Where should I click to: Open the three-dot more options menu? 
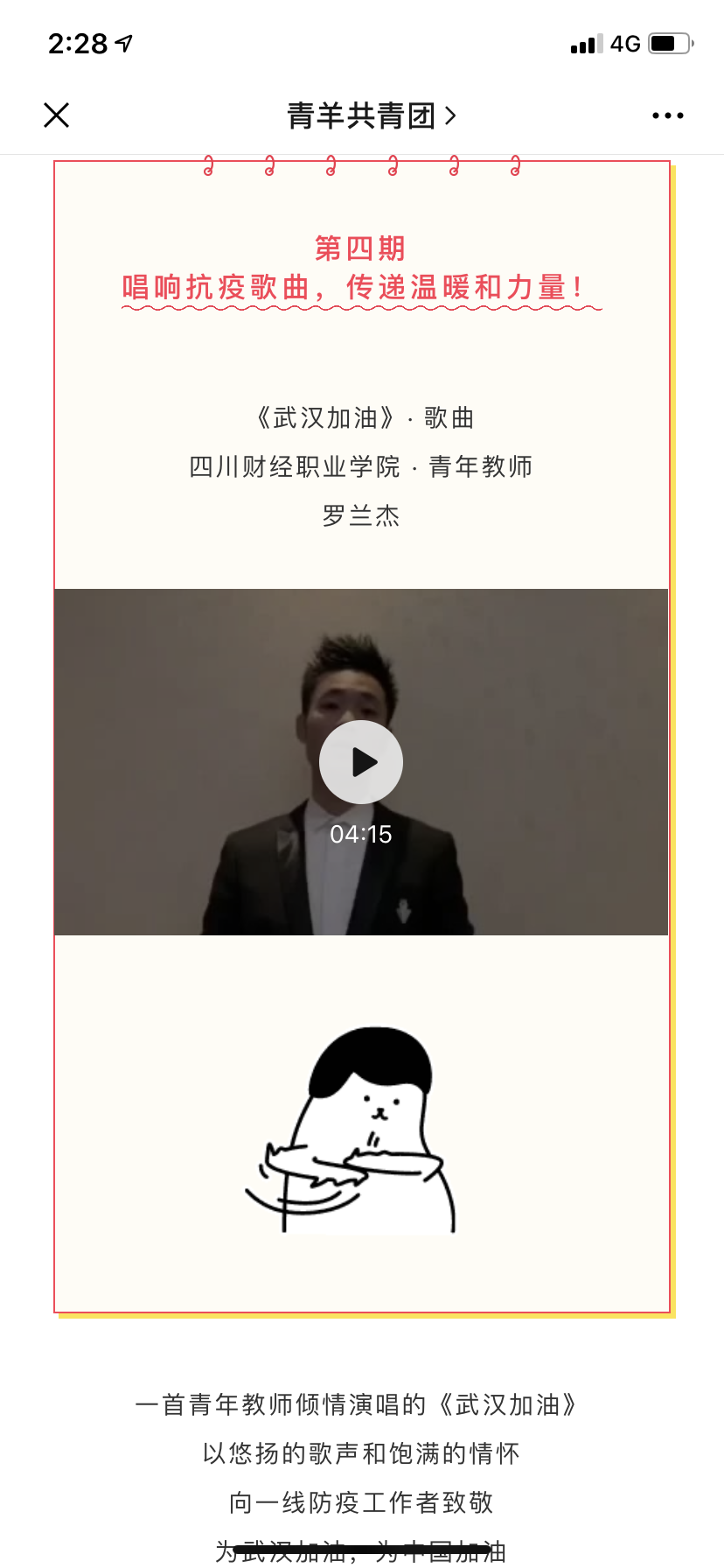(x=667, y=115)
